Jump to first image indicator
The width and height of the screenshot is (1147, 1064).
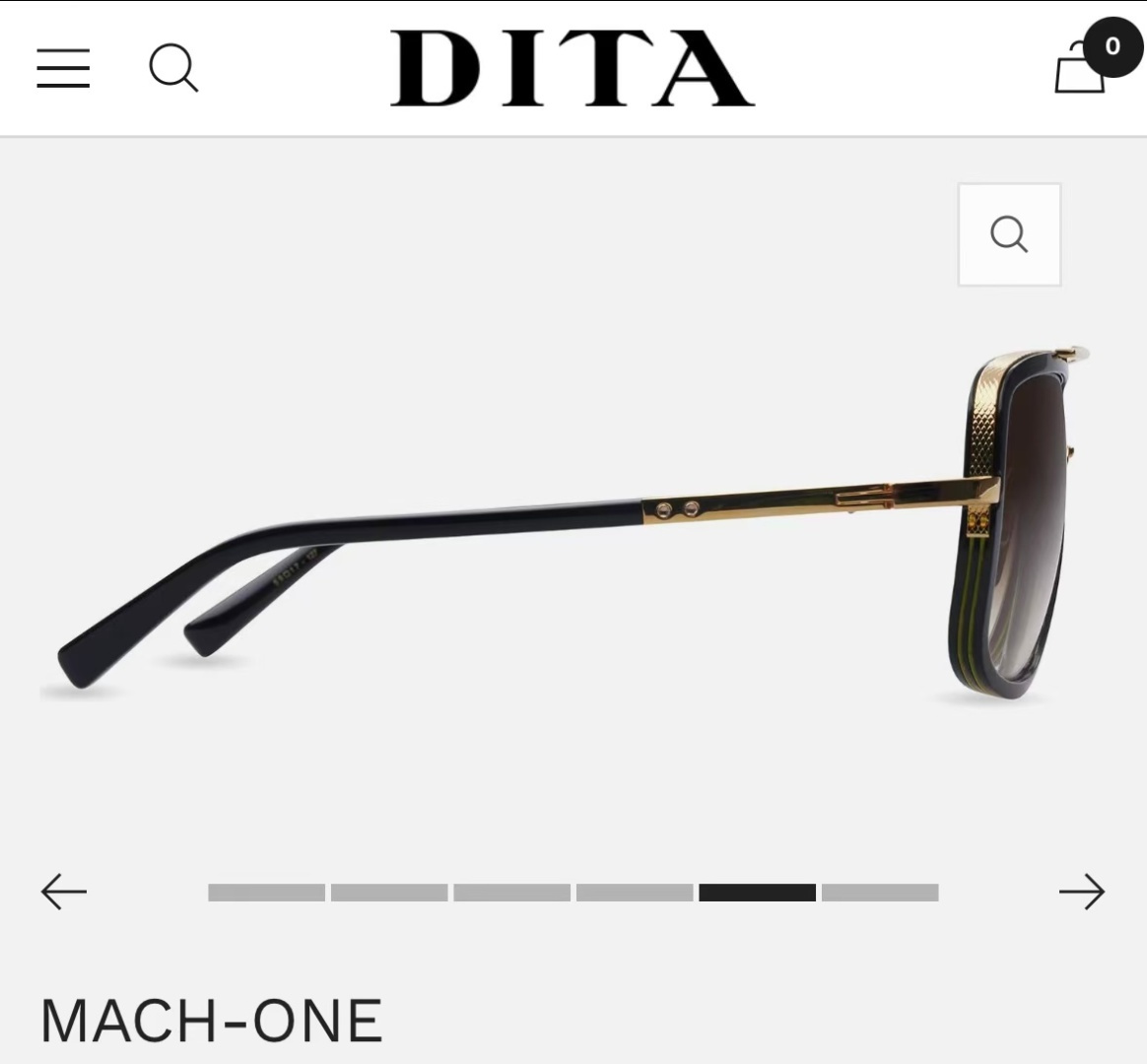[x=266, y=893]
